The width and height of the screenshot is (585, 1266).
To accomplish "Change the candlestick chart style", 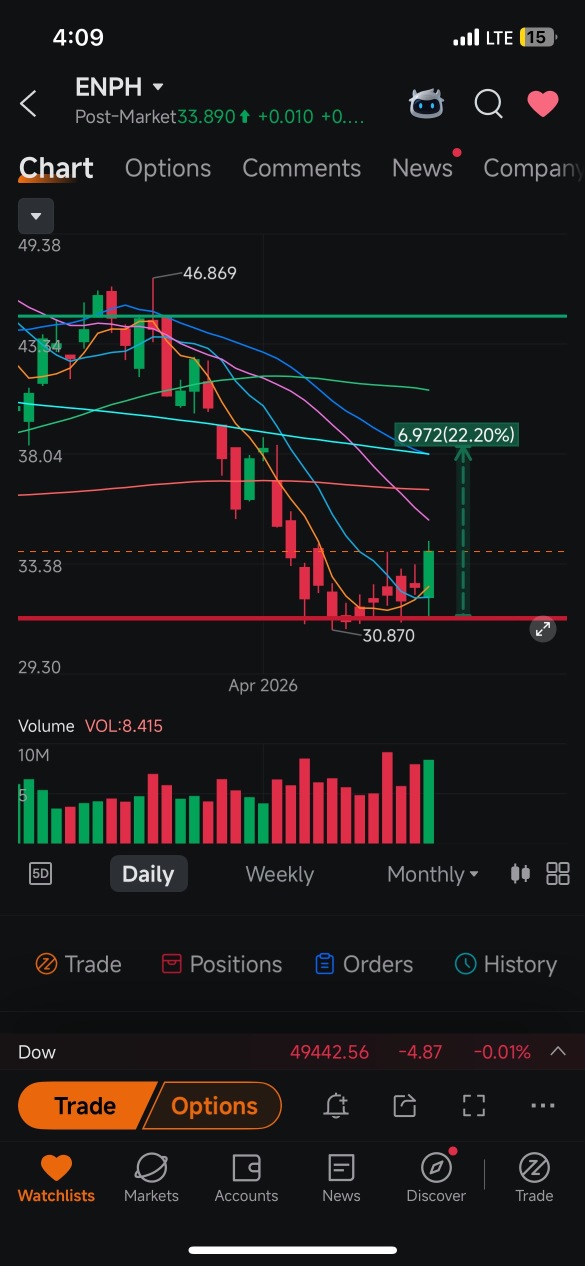I will (520, 873).
